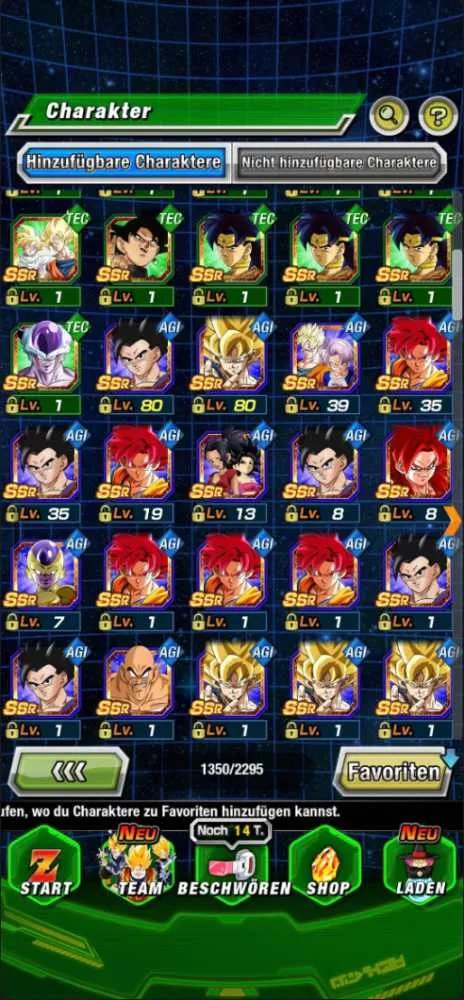
Task: Go back with the triple arrow button
Action: (68, 772)
